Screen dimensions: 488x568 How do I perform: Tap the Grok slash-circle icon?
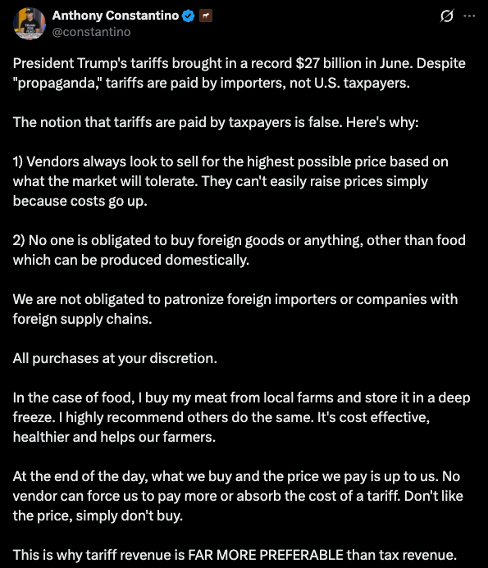point(447,16)
